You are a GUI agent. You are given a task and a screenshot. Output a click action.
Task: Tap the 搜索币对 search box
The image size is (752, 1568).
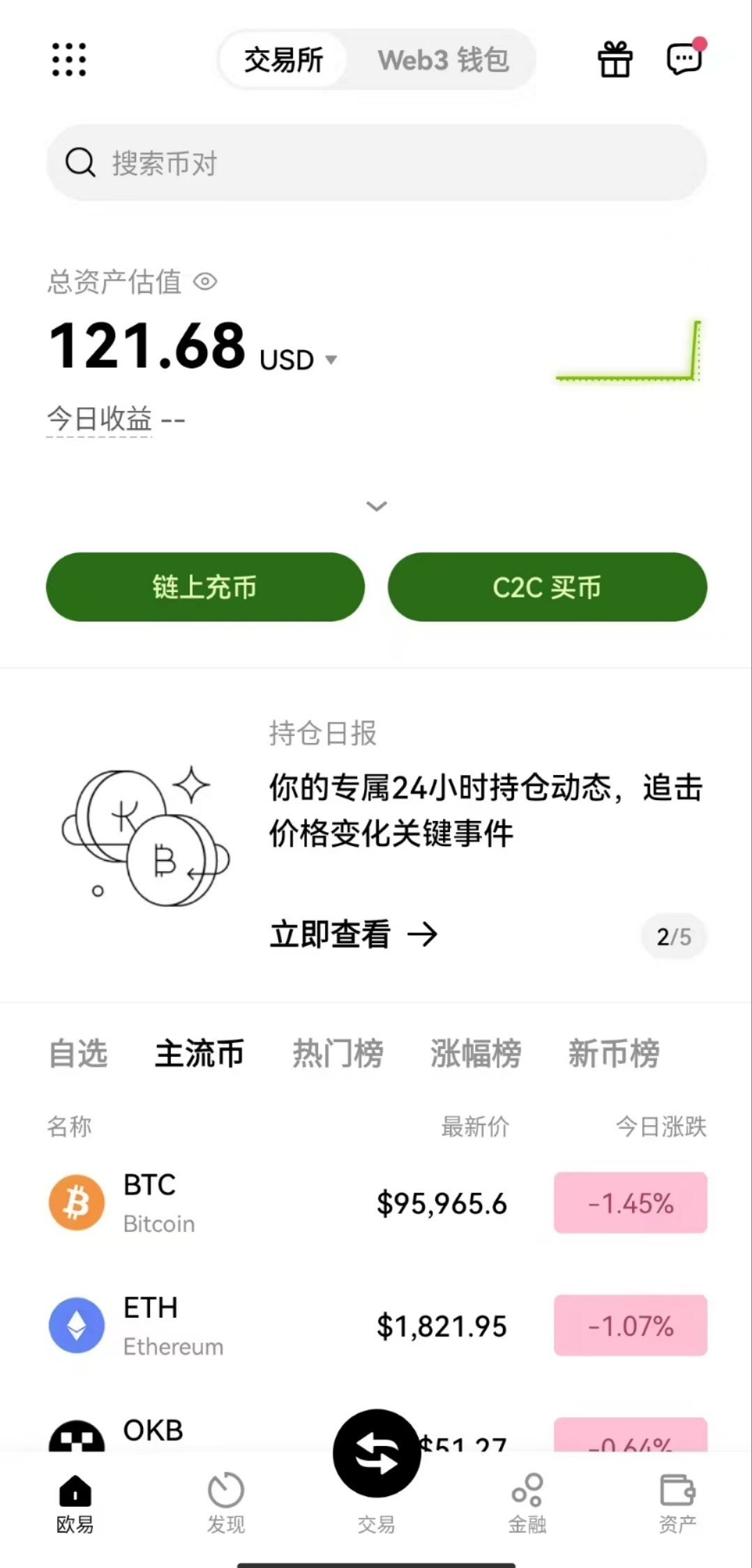377,163
